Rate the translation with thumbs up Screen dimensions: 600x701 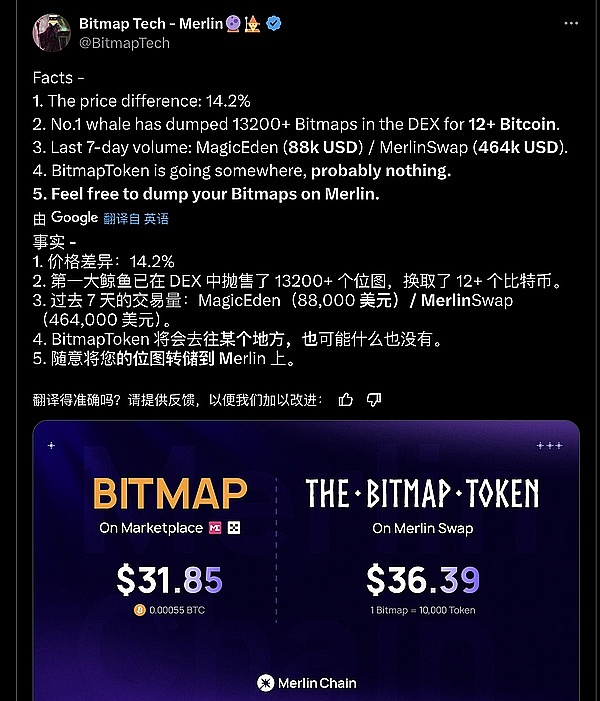(346, 399)
